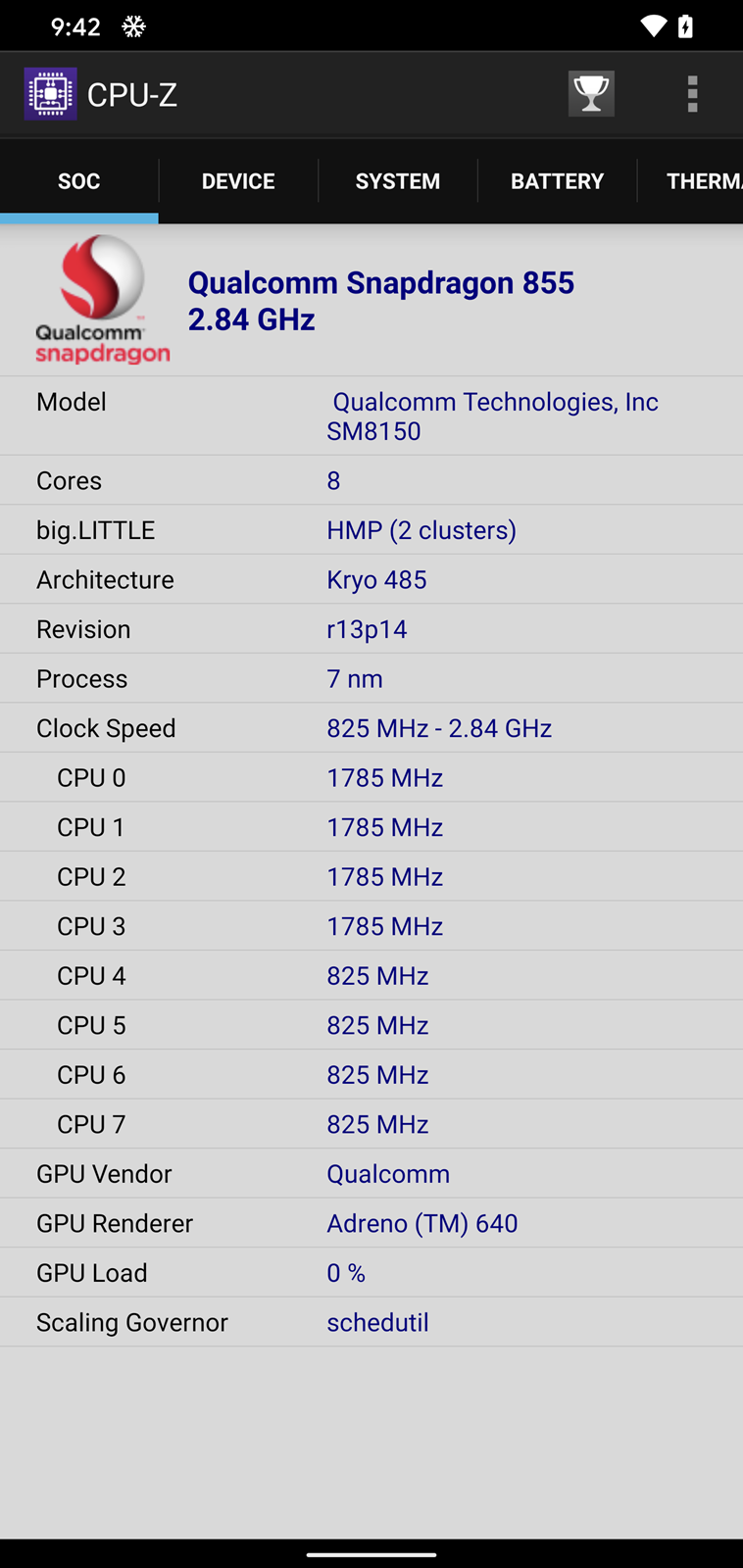Select the SOC tab

(x=79, y=181)
